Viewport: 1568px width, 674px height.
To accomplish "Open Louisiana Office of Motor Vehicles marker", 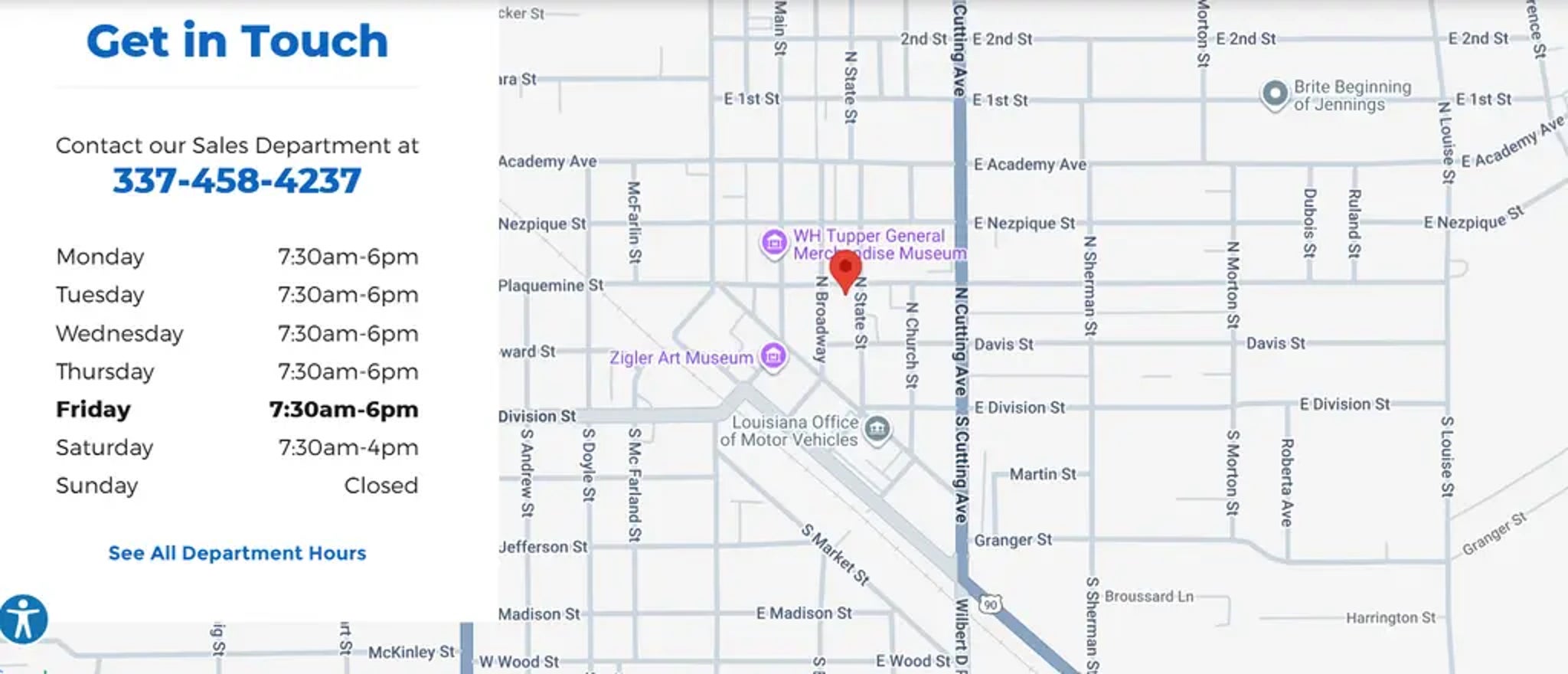I will click(877, 428).
